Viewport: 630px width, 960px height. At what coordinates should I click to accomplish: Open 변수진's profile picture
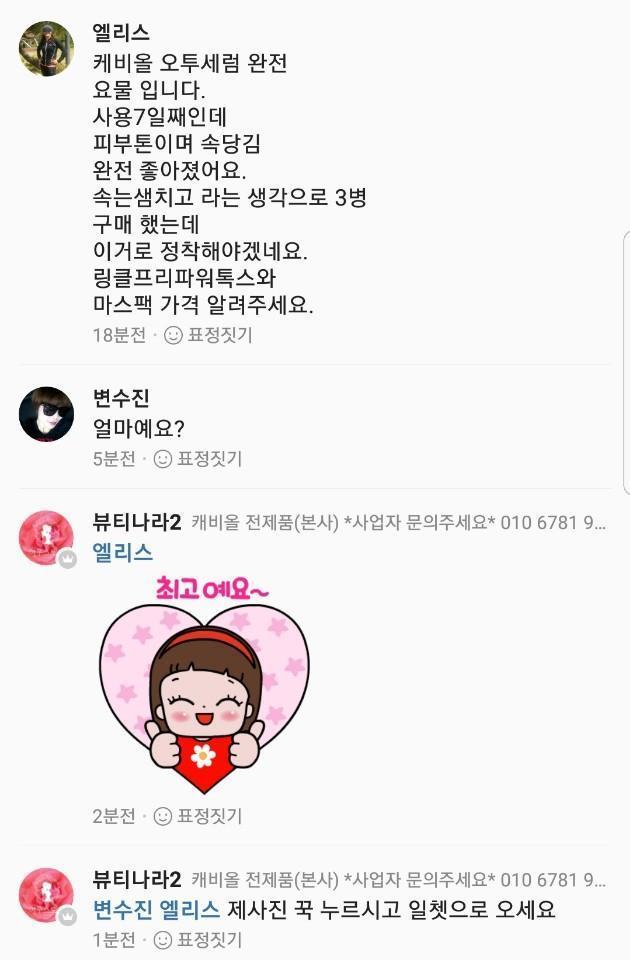coord(46,413)
